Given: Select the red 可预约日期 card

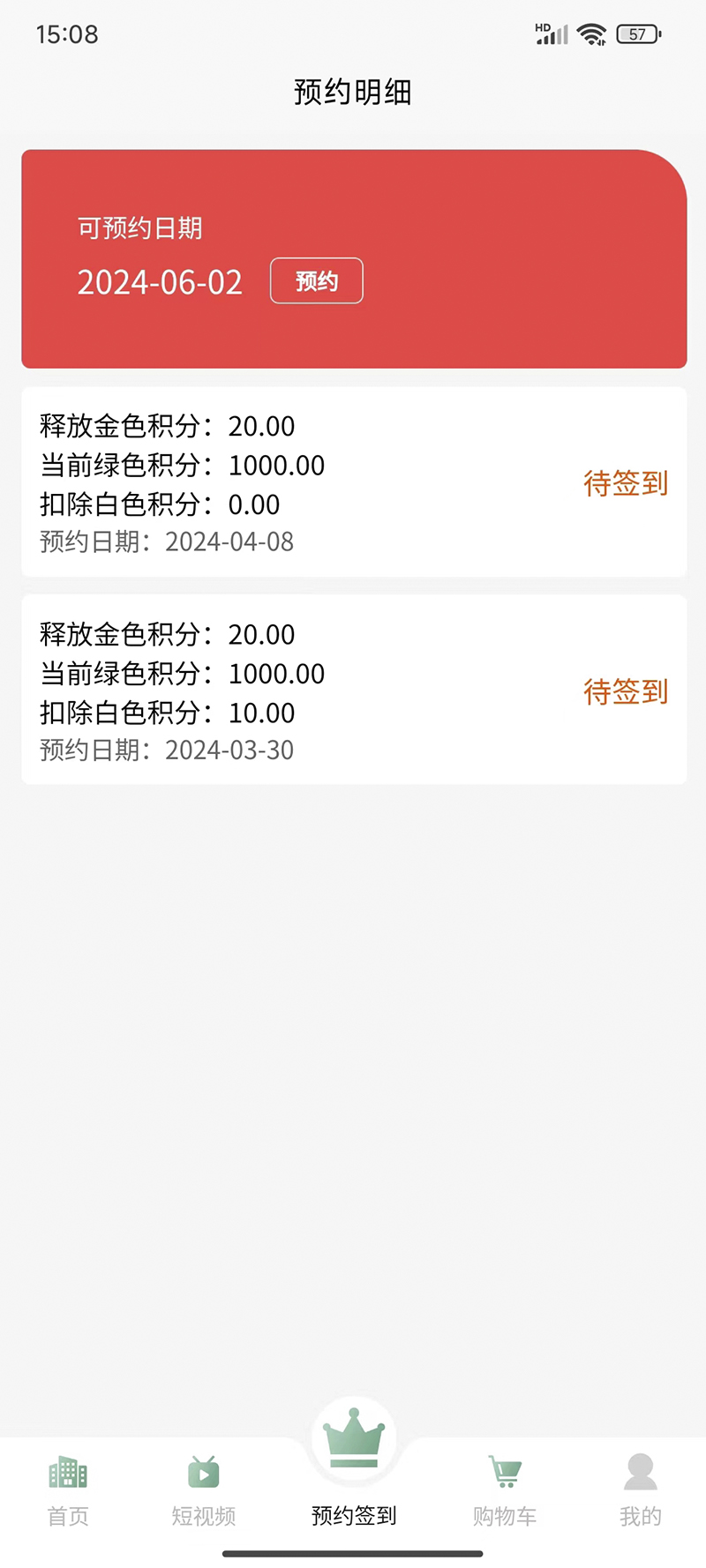Looking at the screenshot, I should (353, 256).
